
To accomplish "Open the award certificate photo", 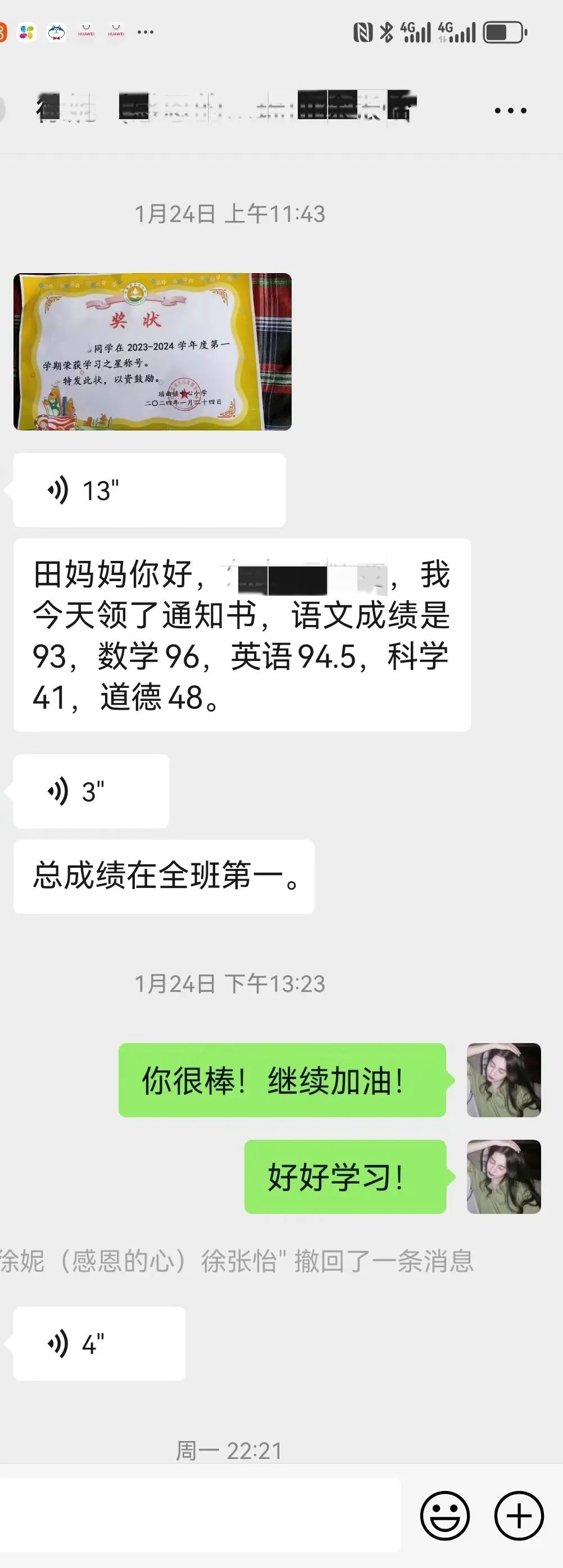I will (x=152, y=352).
